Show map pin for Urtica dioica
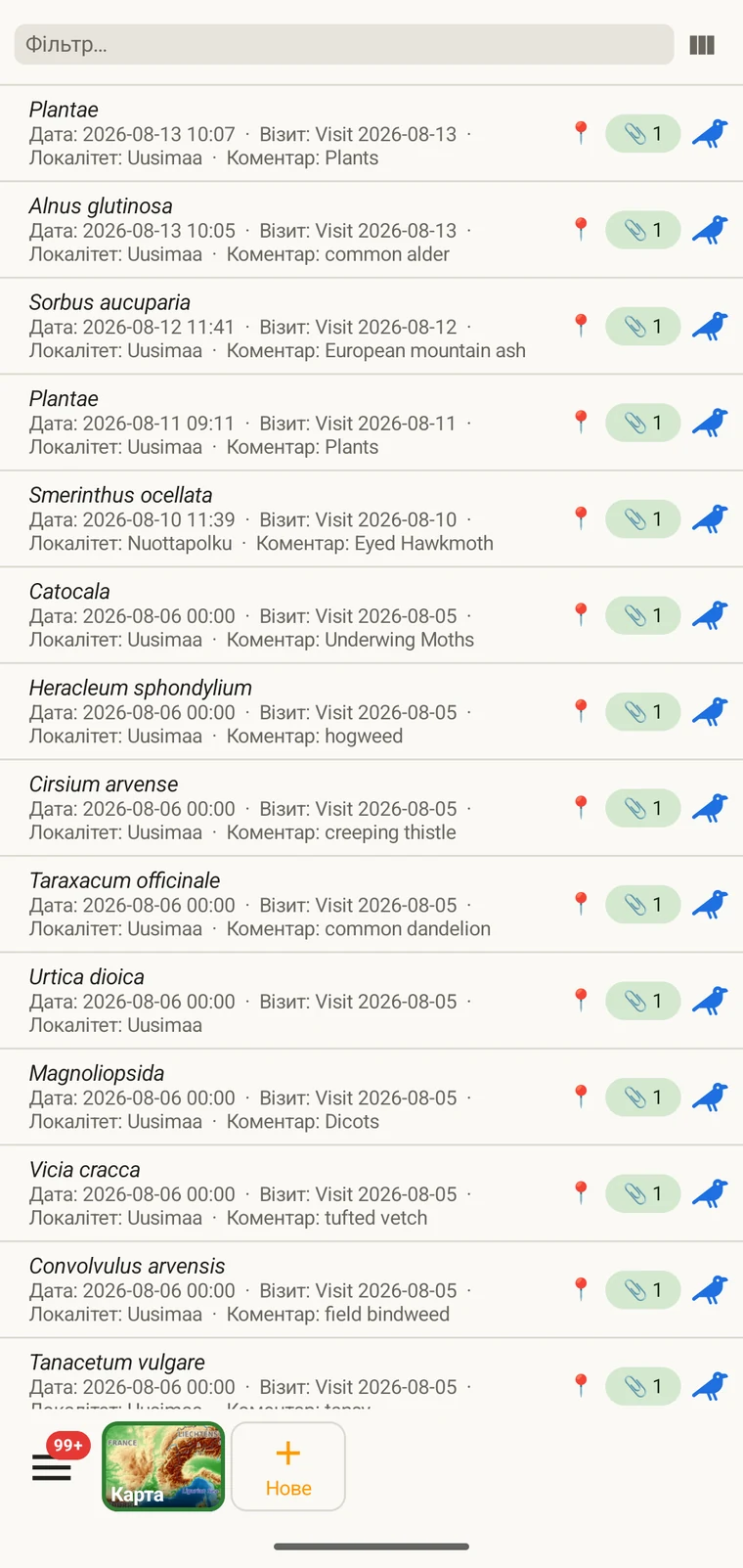This screenshot has height=1568, width=743. [581, 1001]
